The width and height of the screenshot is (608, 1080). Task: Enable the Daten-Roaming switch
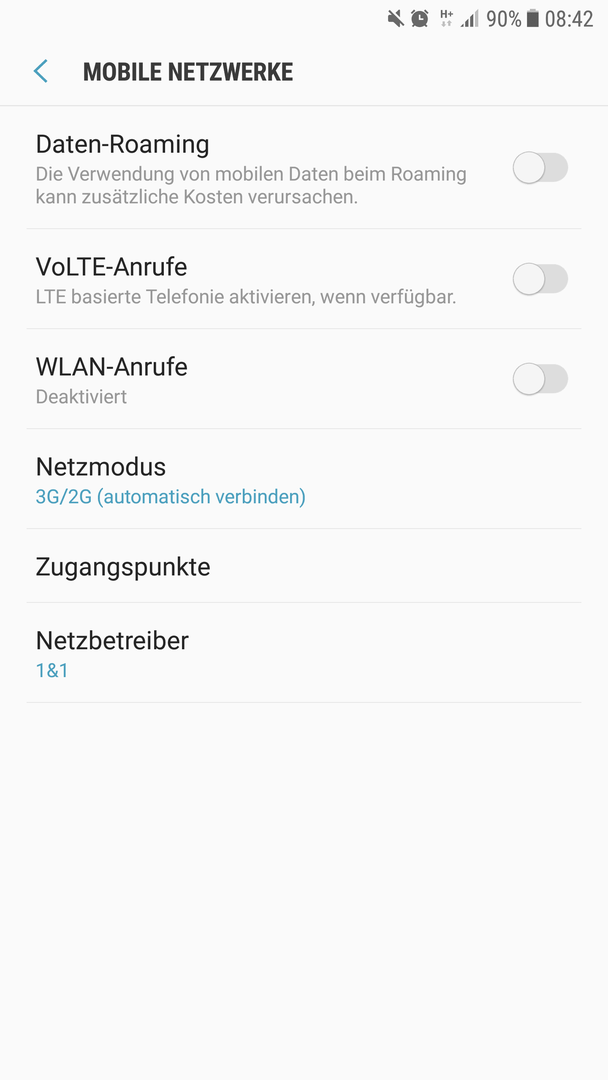click(540, 168)
